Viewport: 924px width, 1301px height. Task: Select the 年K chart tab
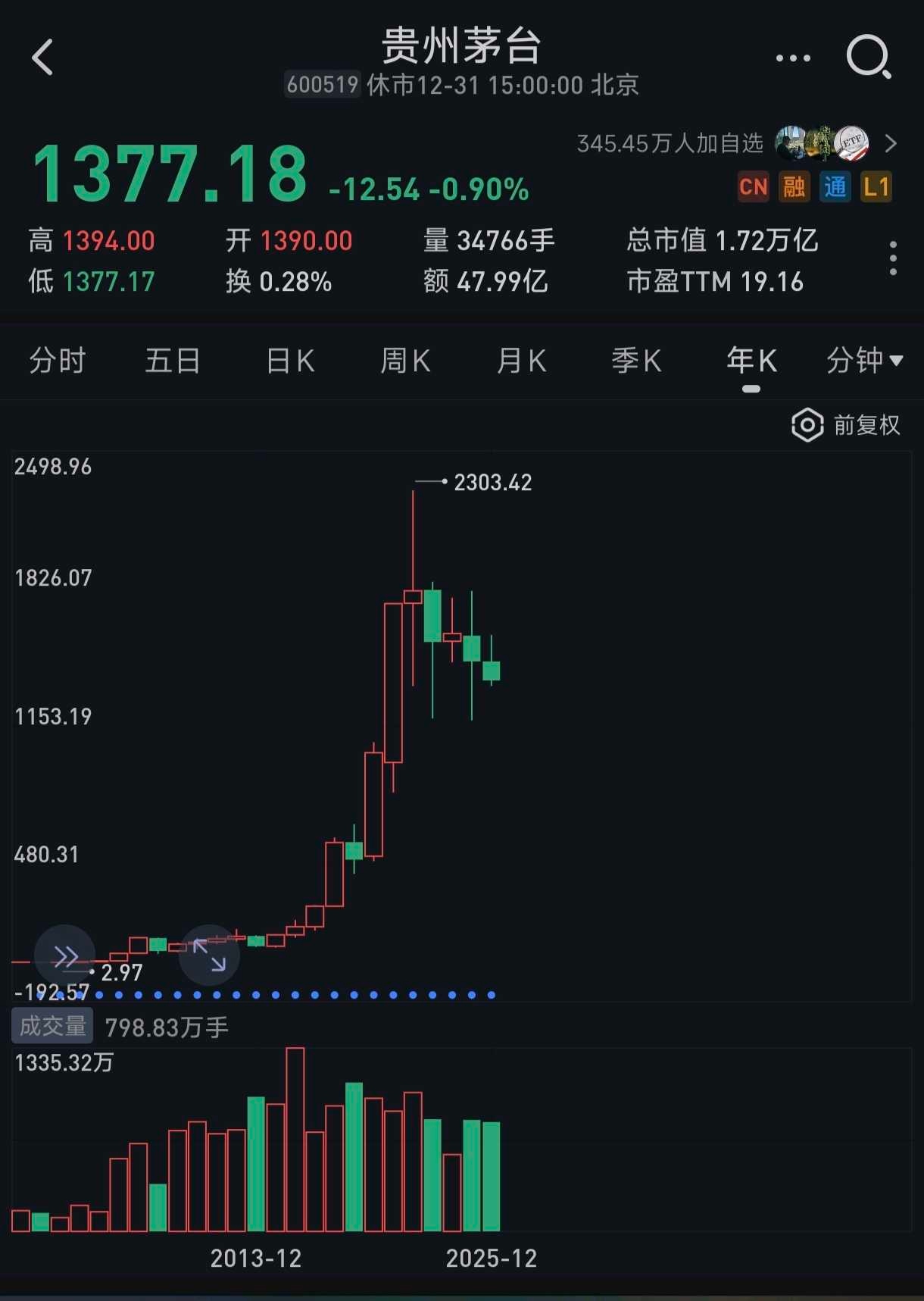click(x=751, y=361)
